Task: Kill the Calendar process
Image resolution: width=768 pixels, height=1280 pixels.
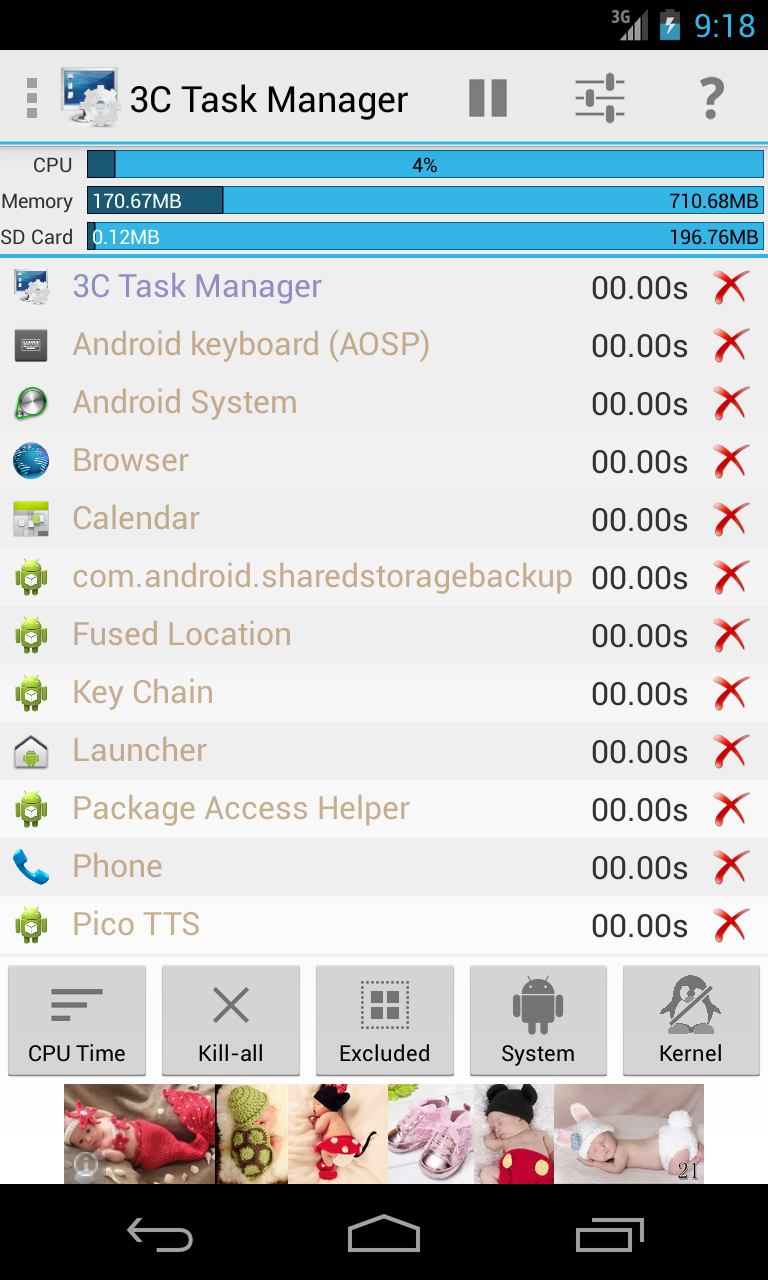Action: pos(731,520)
